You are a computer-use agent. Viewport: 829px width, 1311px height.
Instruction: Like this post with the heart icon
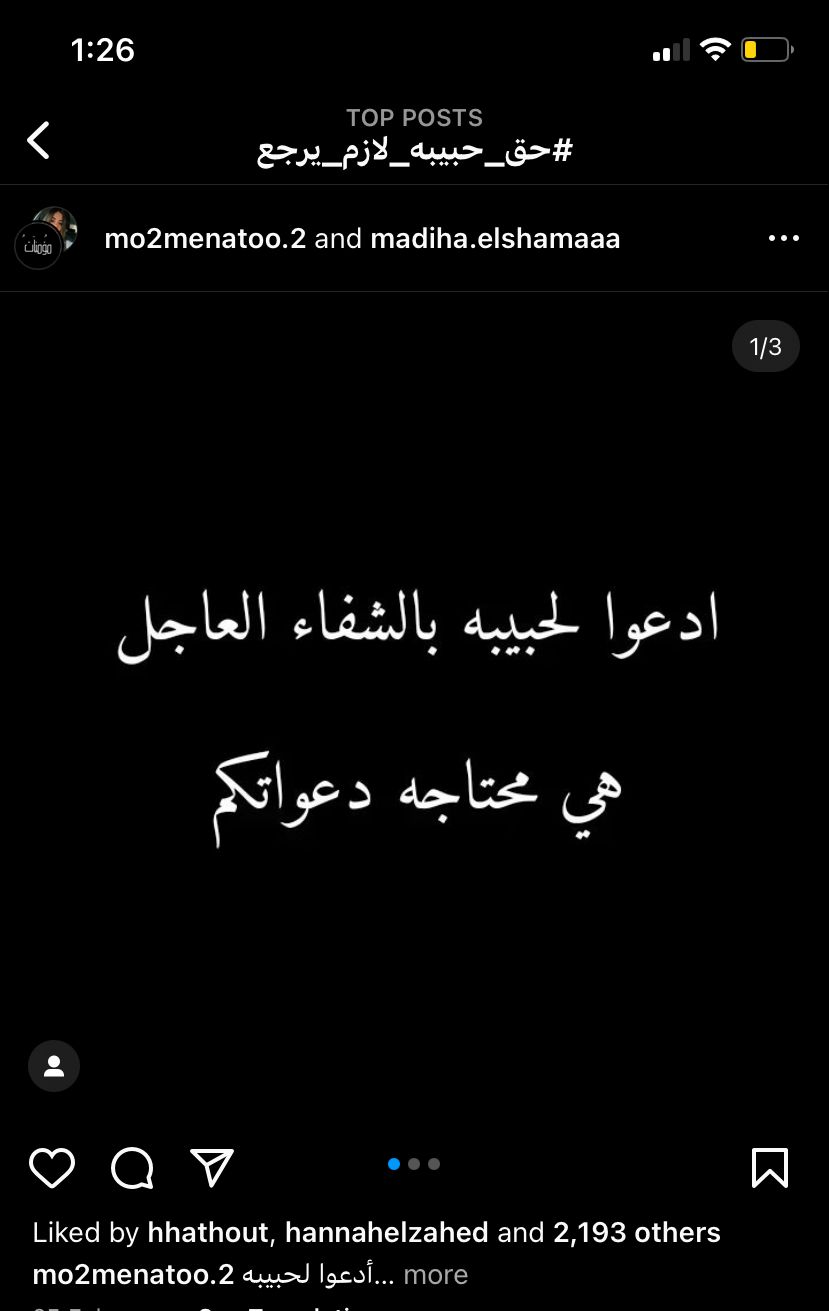coord(52,1167)
